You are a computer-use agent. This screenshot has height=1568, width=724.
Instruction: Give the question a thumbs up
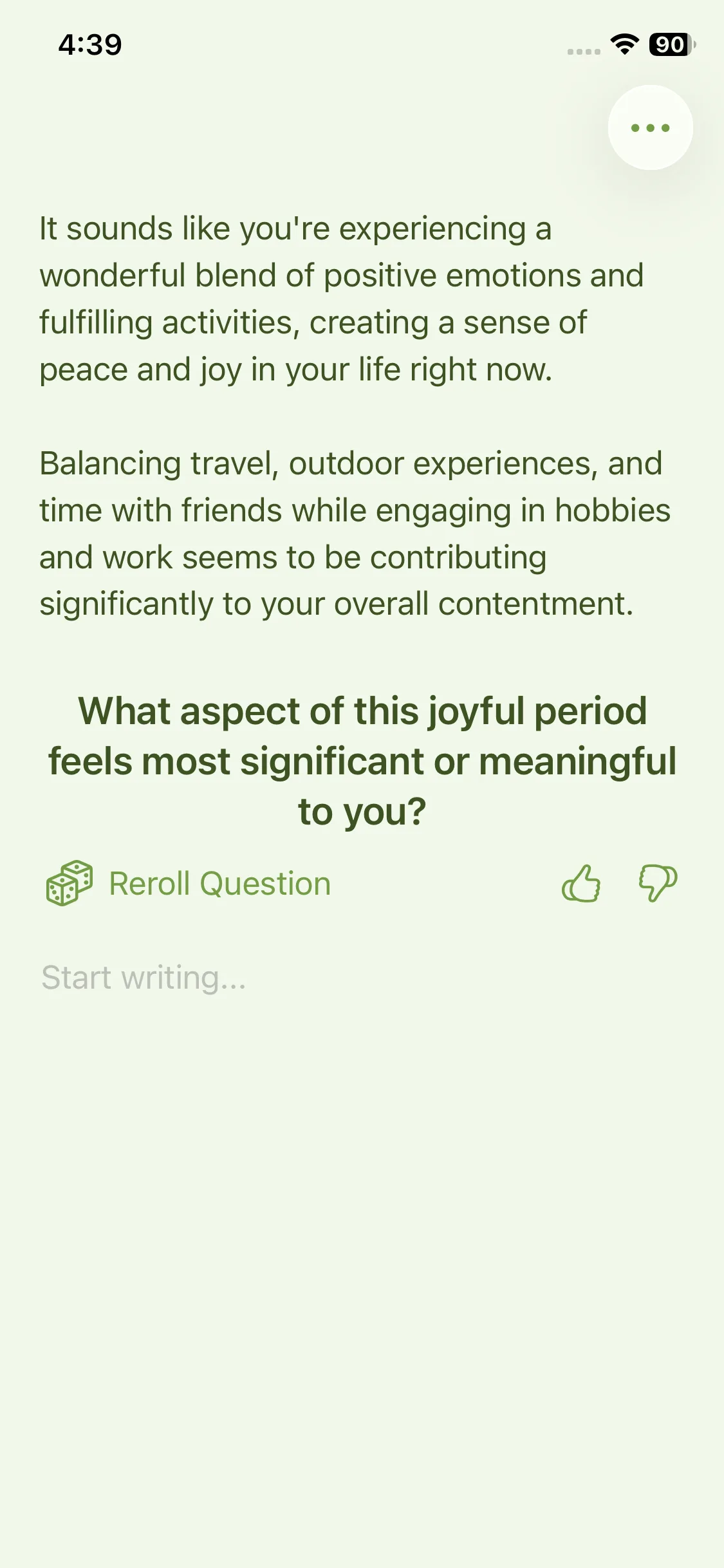tap(581, 883)
